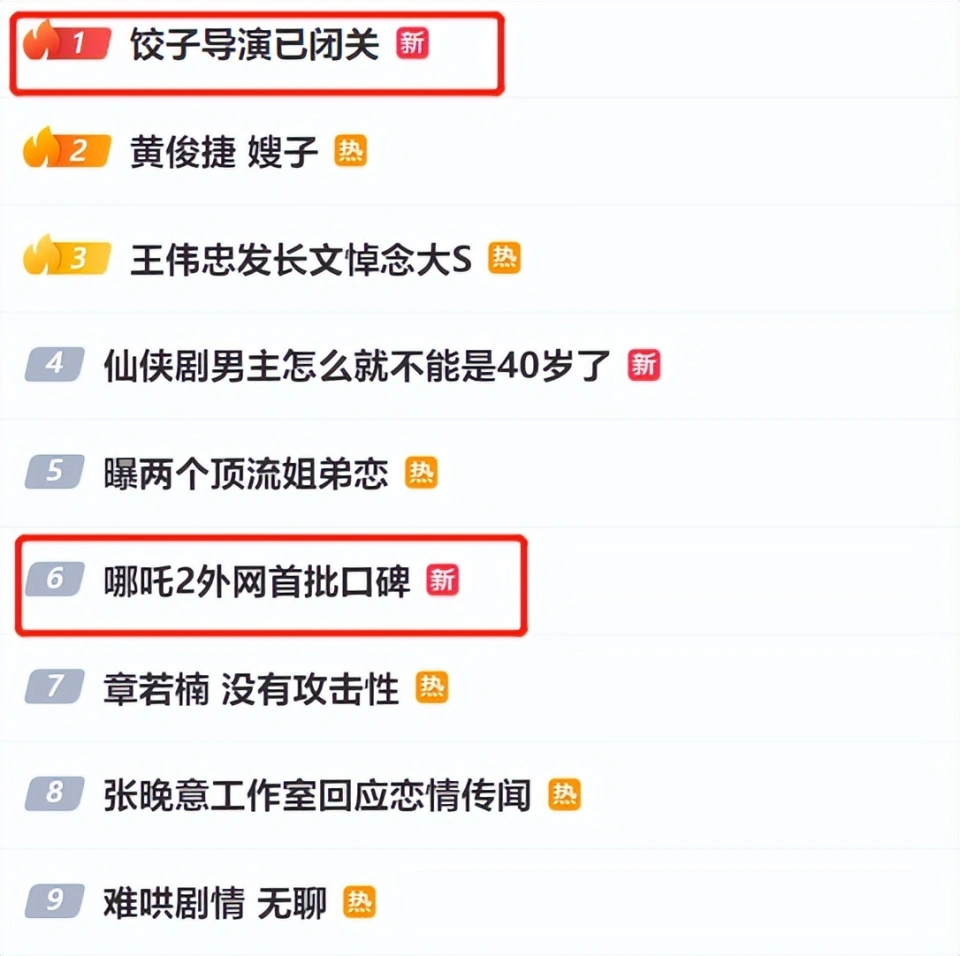Screen dimensions: 960x956
Task: Tap the 章若楠 没有攻击性 topic
Action: pos(251,688)
